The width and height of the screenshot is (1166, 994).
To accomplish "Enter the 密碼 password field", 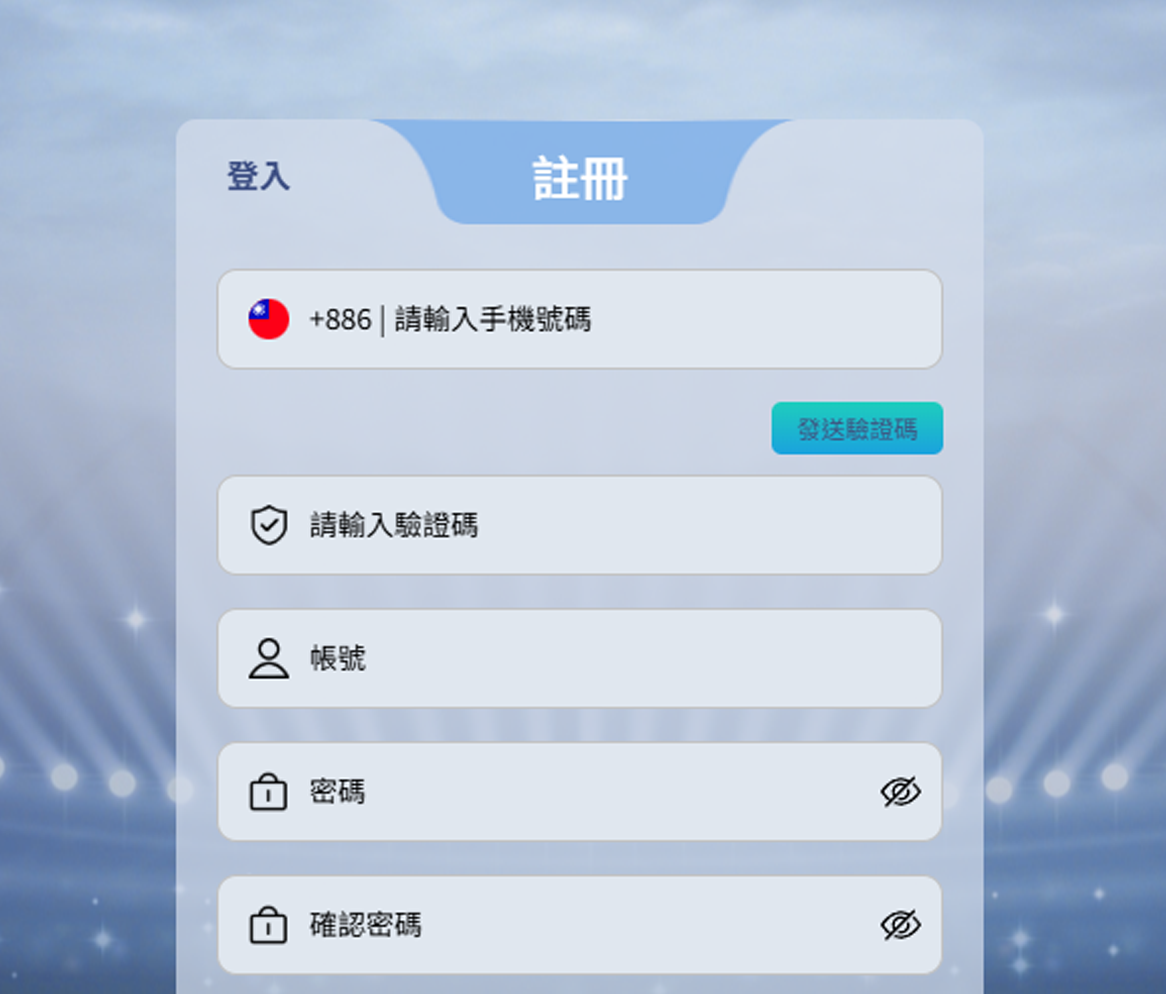I will point(580,792).
